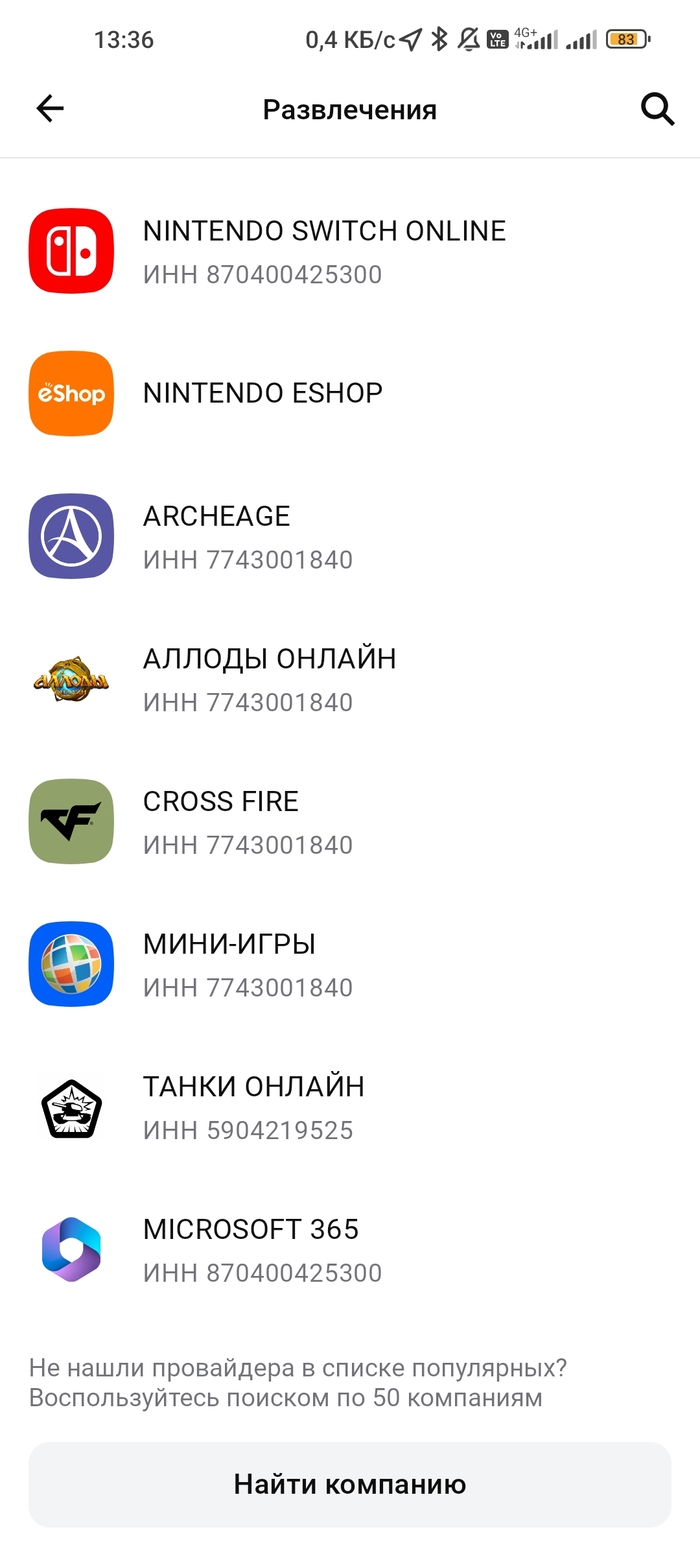Open Аллоды Онлайн row
Screen dimensions: 700x1556
click(270, 679)
